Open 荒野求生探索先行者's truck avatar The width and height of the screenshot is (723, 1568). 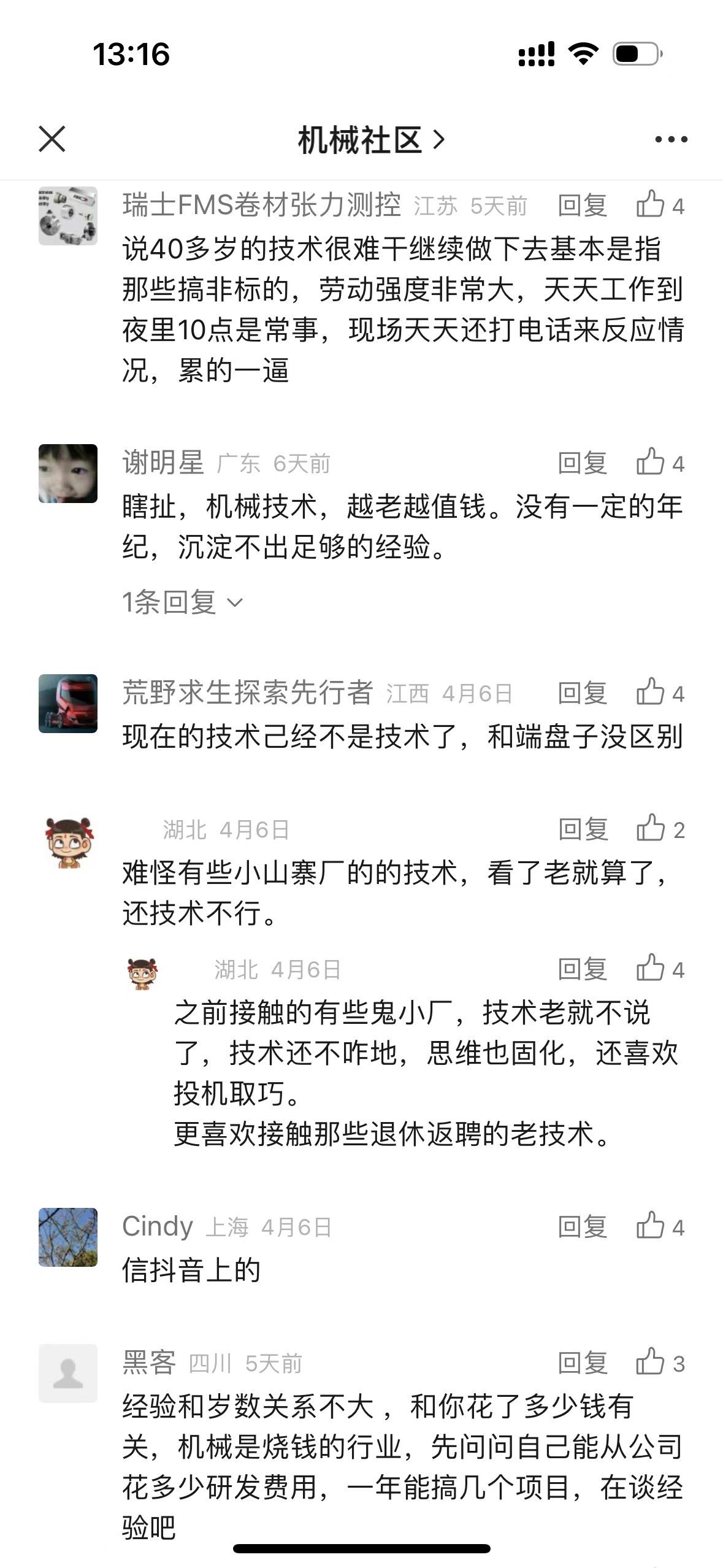point(68,704)
